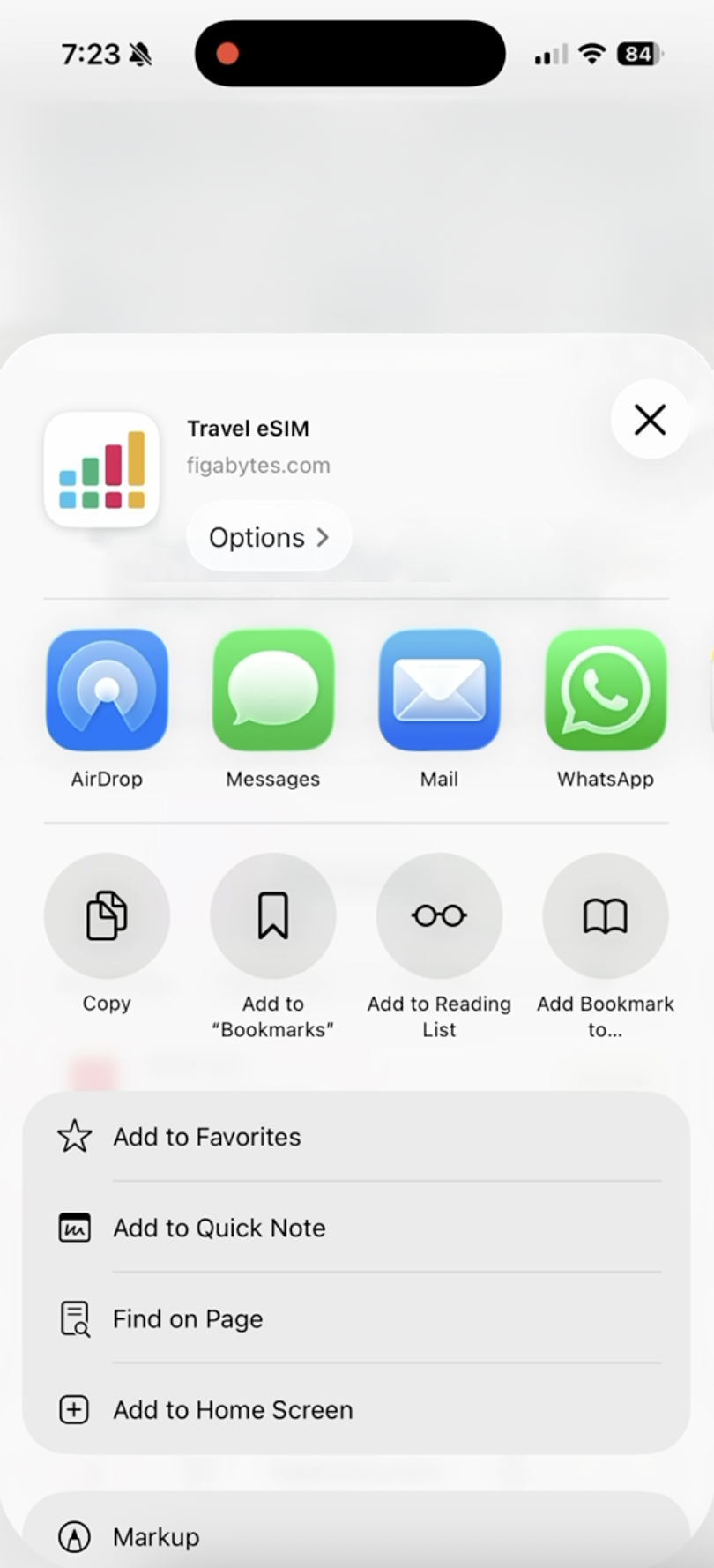Share the page through Messages

pos(273,690)
